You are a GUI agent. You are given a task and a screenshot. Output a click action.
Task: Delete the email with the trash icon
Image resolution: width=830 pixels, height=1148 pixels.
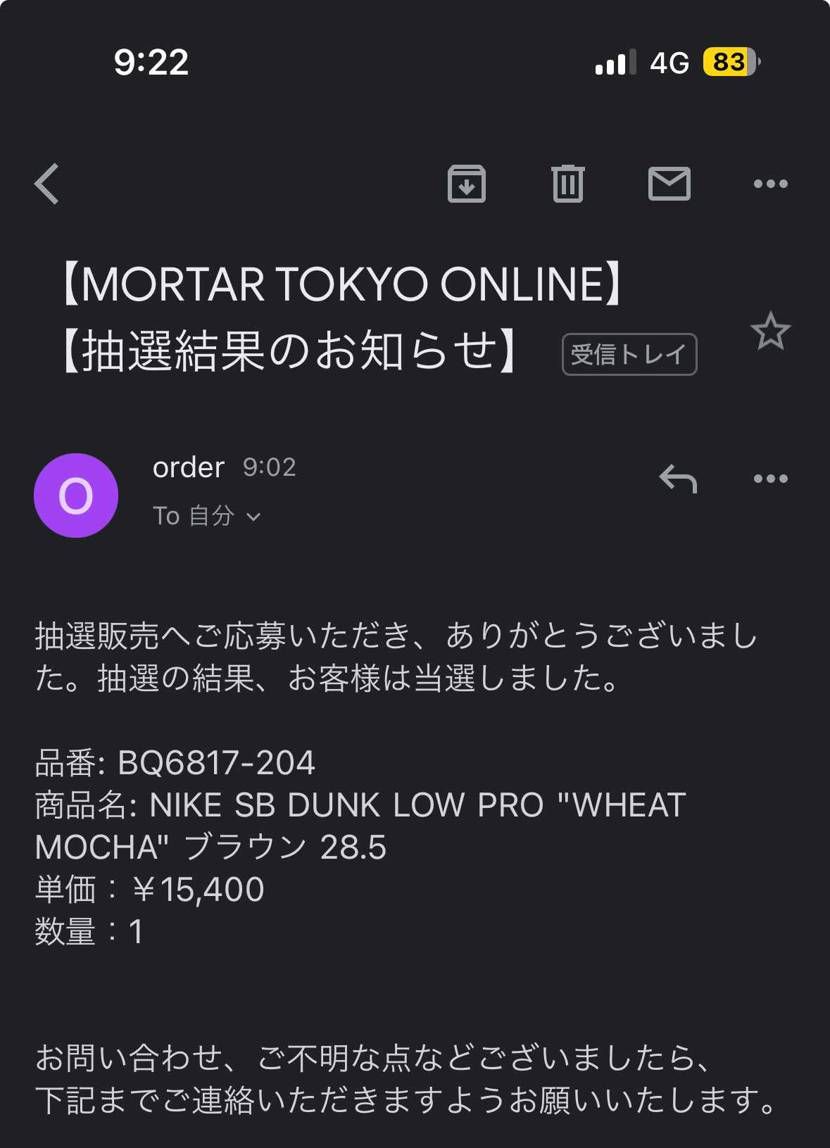(567, 183)
